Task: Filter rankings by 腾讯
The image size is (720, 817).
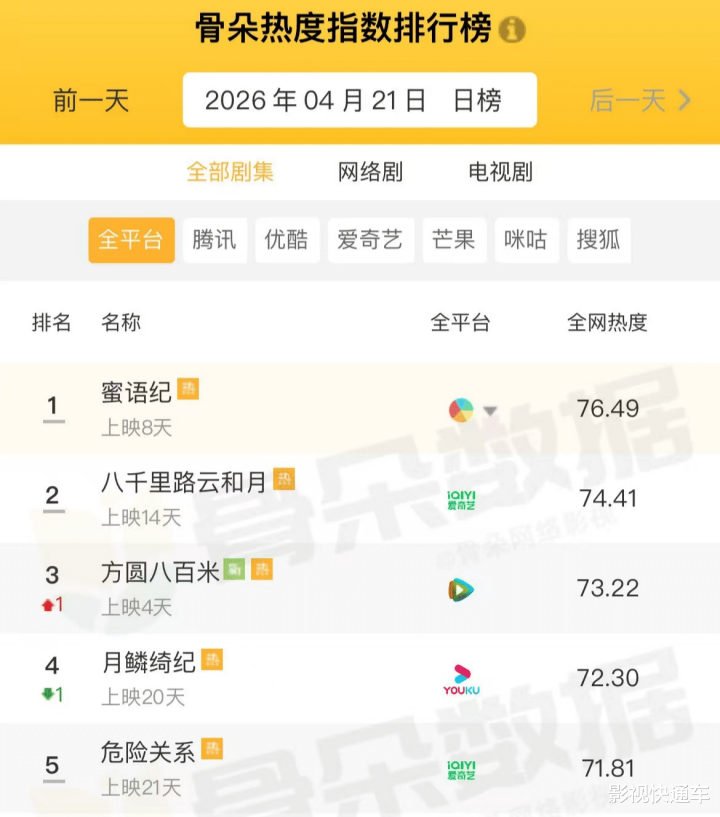Action: tap(215, 240)
